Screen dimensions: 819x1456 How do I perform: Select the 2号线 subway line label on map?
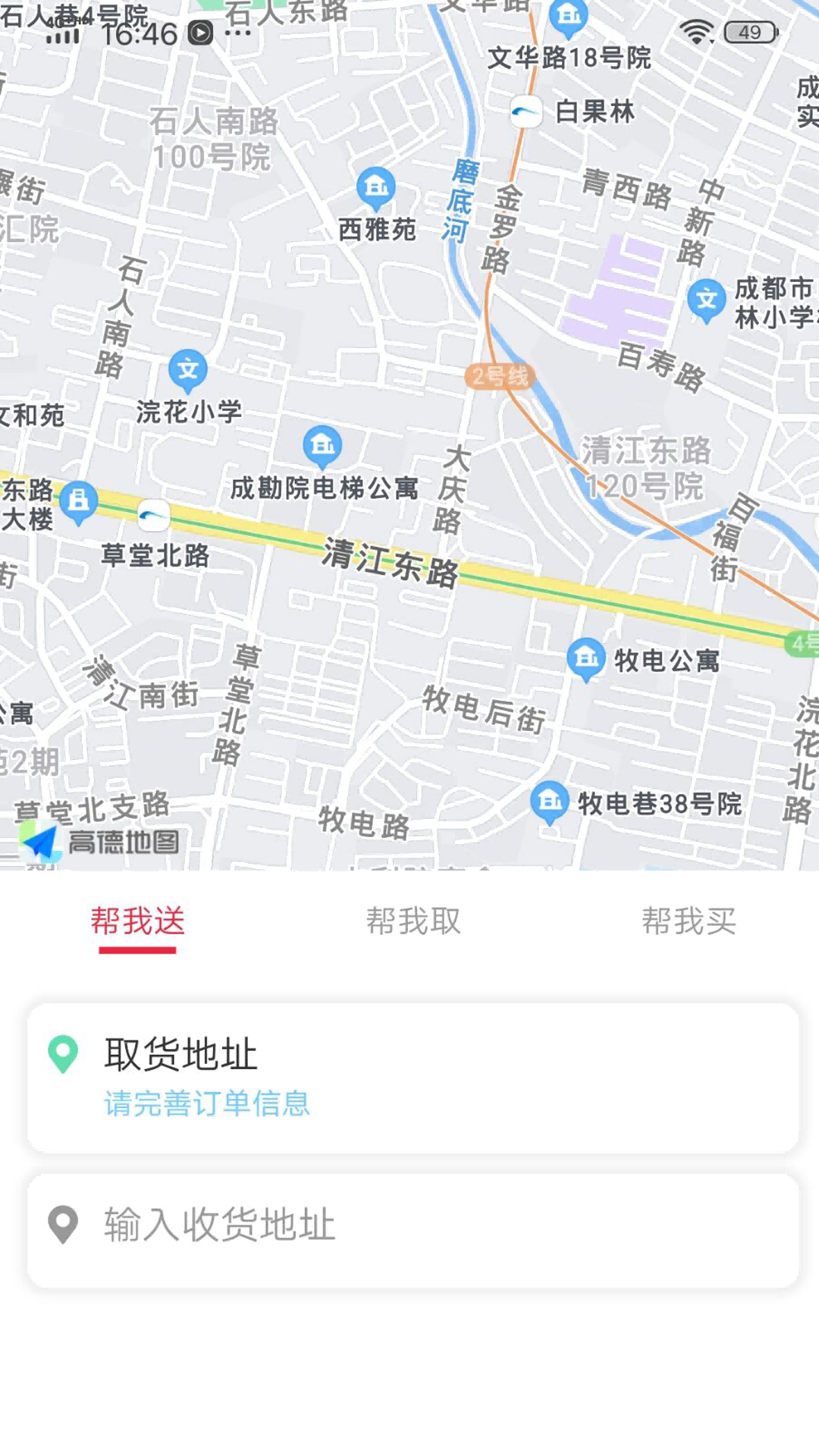pyautogui.click(x=499, y=375)
